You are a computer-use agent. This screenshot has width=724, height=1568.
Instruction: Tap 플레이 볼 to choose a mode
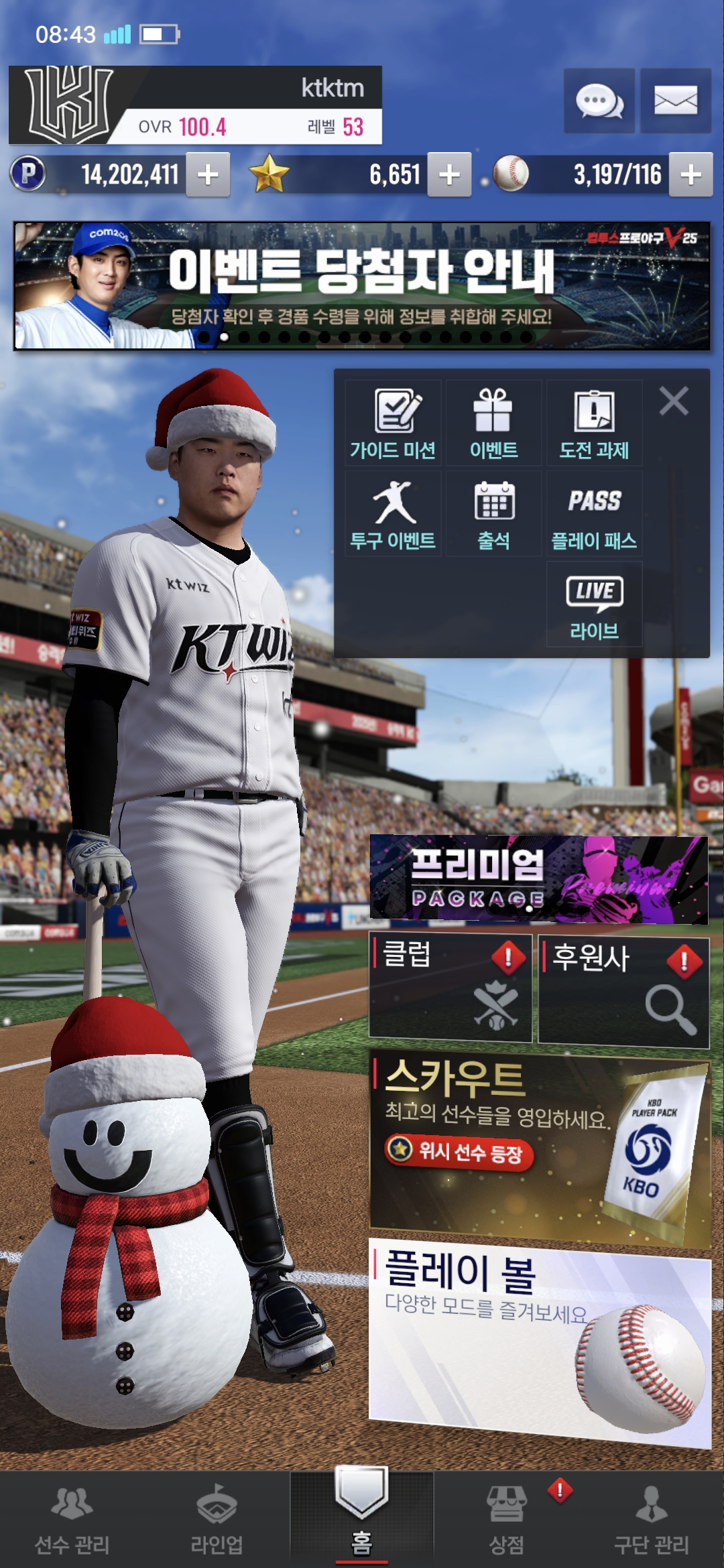tap(540, 1337)
